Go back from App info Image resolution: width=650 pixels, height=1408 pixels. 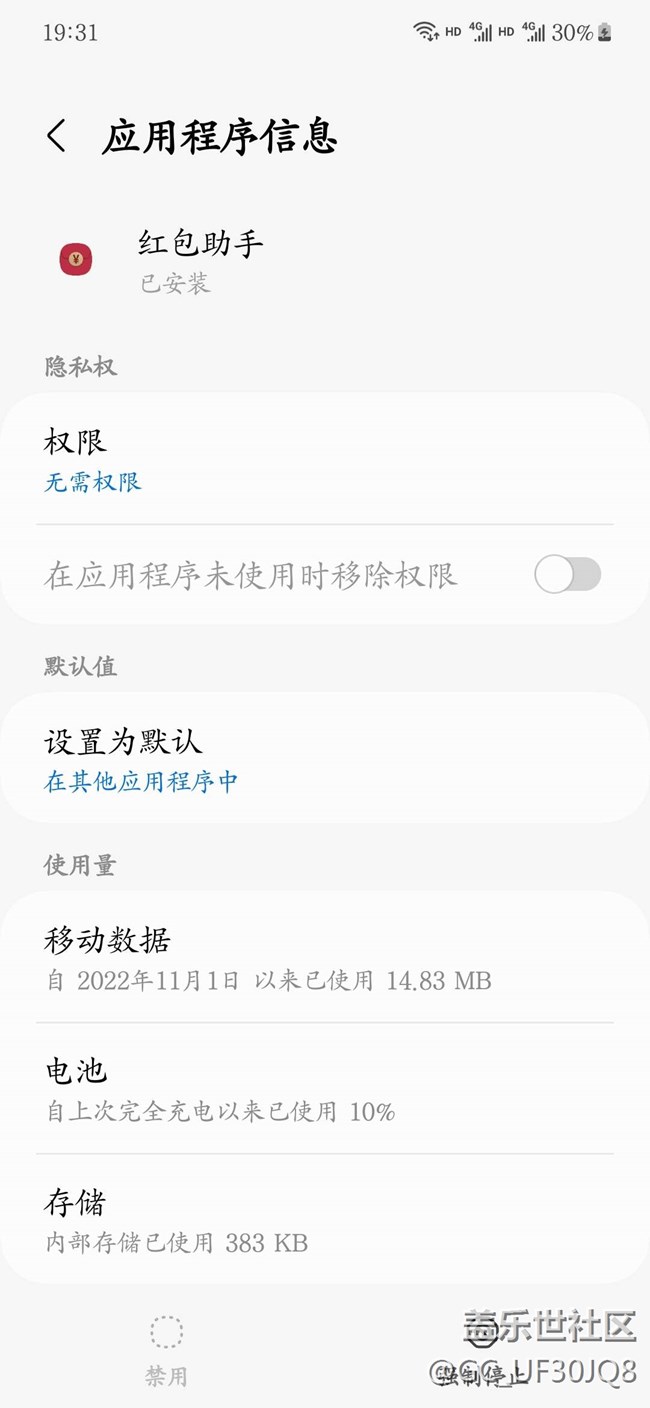click(x=57, y=137)
